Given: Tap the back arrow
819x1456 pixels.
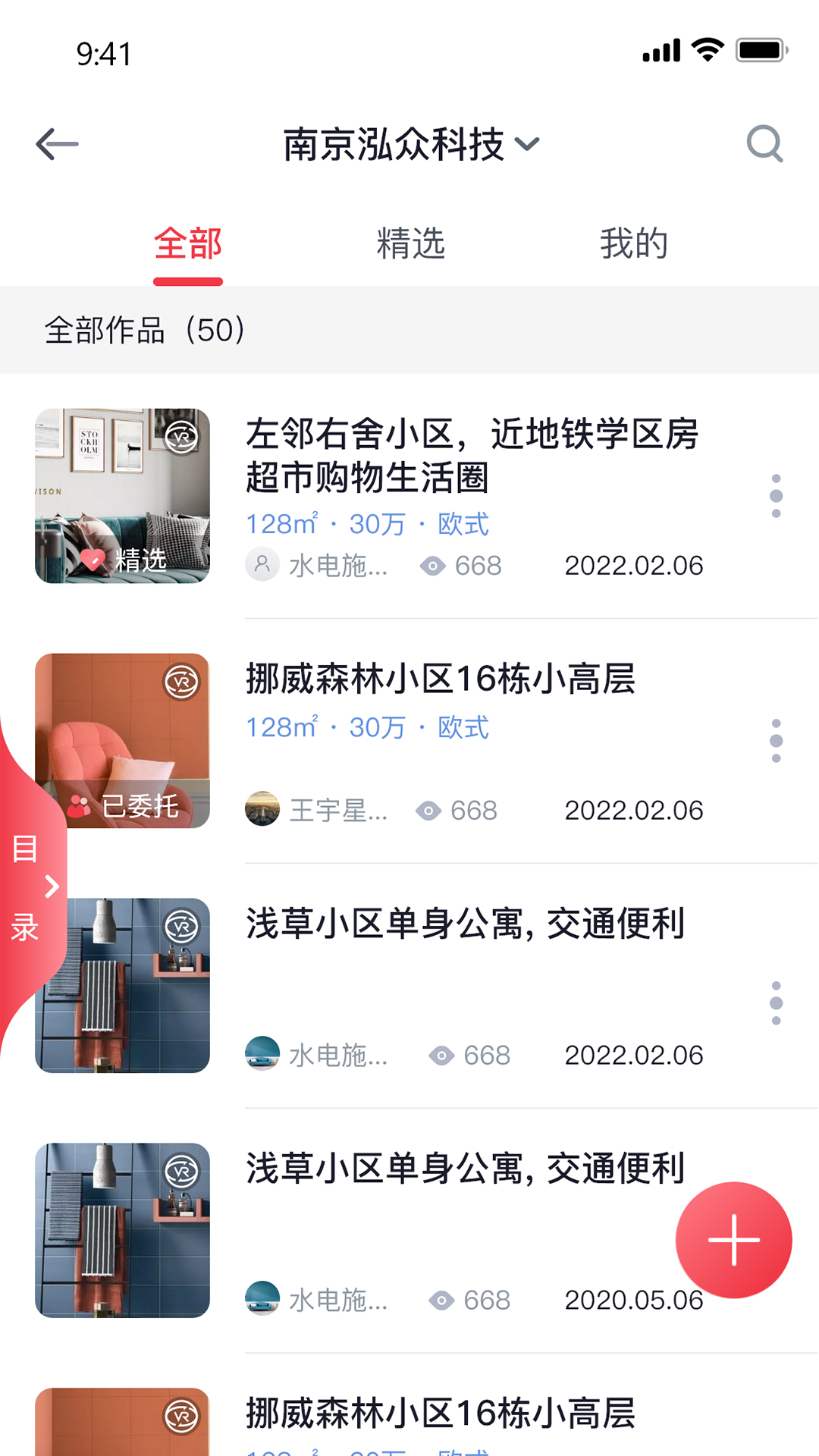Looking at the screenshot, I should point(57,143).
